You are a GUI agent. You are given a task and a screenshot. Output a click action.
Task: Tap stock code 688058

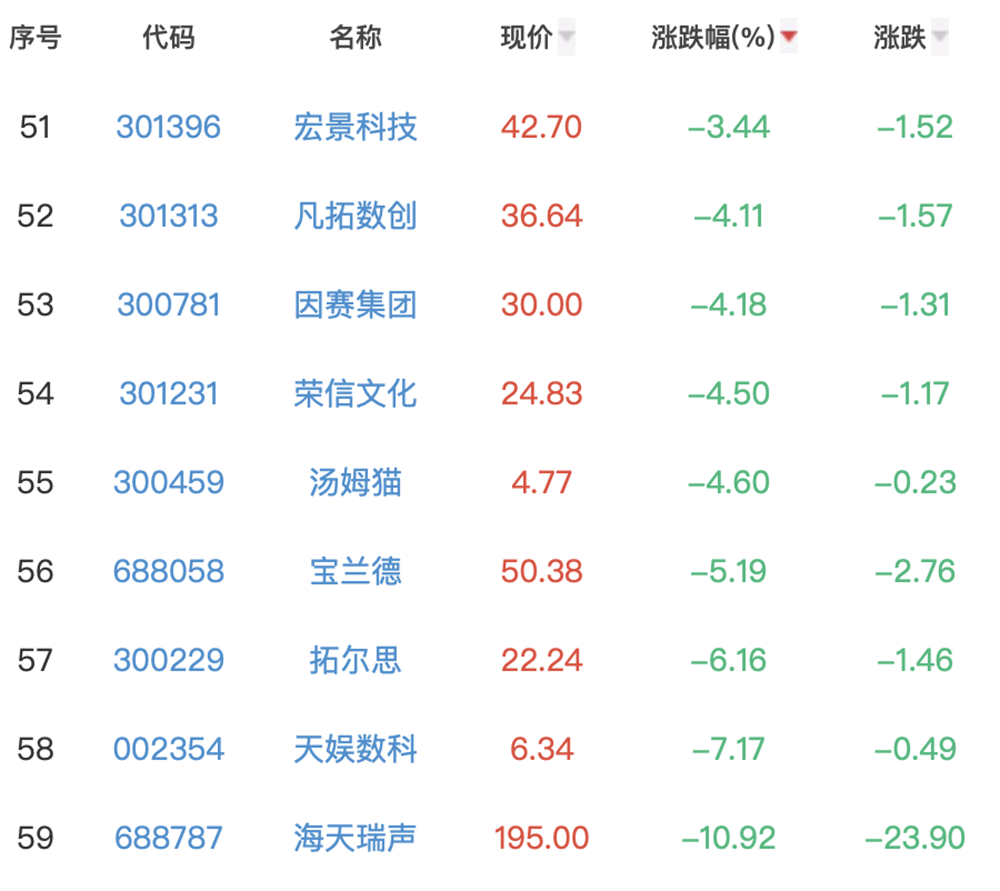click(168, 571)
